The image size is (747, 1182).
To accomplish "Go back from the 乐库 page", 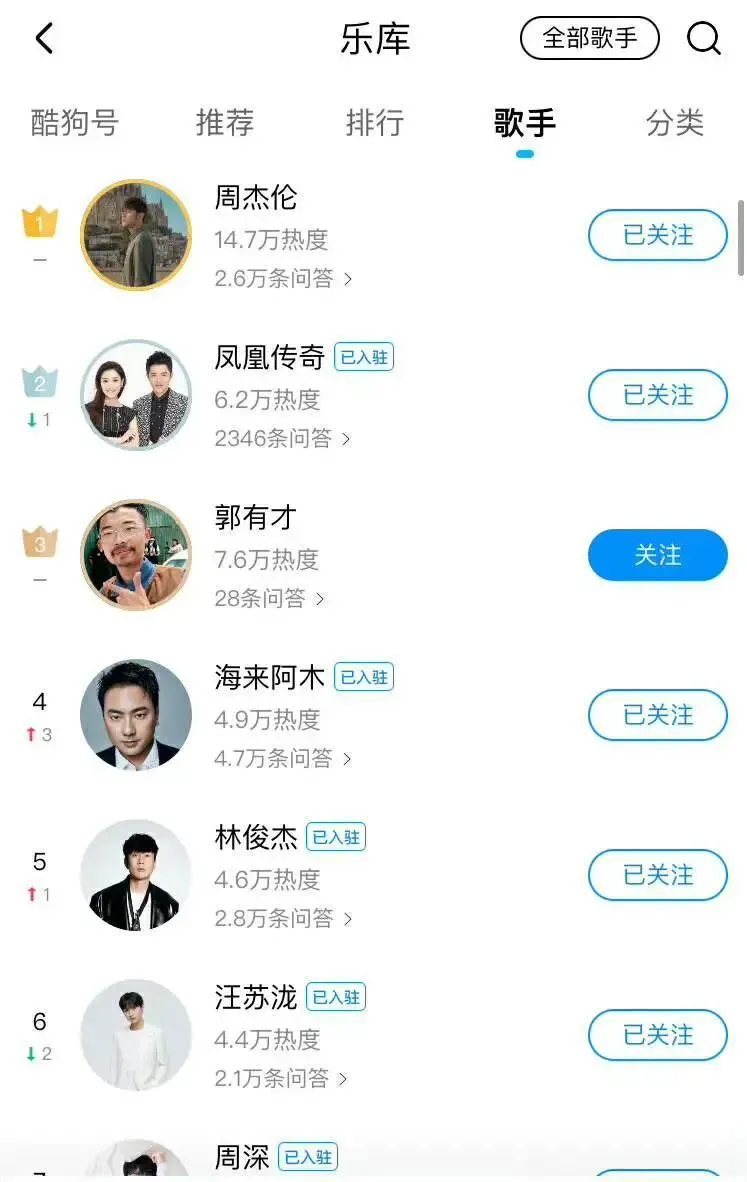I will coord(44,39).
